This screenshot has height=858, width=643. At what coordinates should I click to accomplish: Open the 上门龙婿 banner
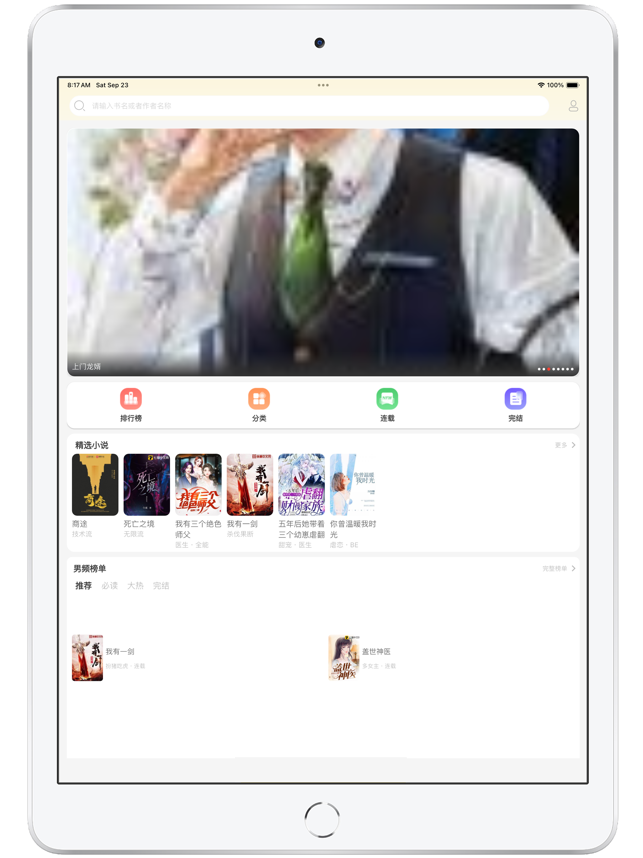(x=322, y=252)
